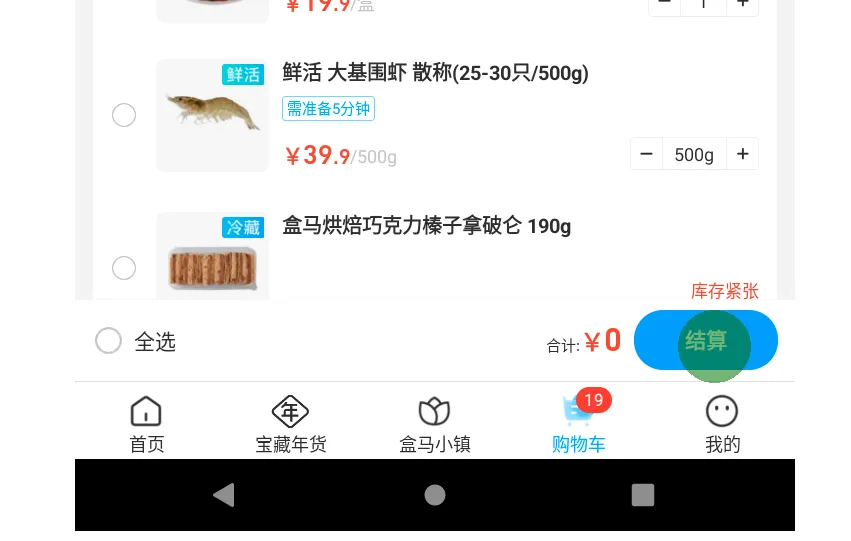Decrease shrimp quantity with minus button
The height and width of the screenshot is (541, 851).
coord(647,154)
